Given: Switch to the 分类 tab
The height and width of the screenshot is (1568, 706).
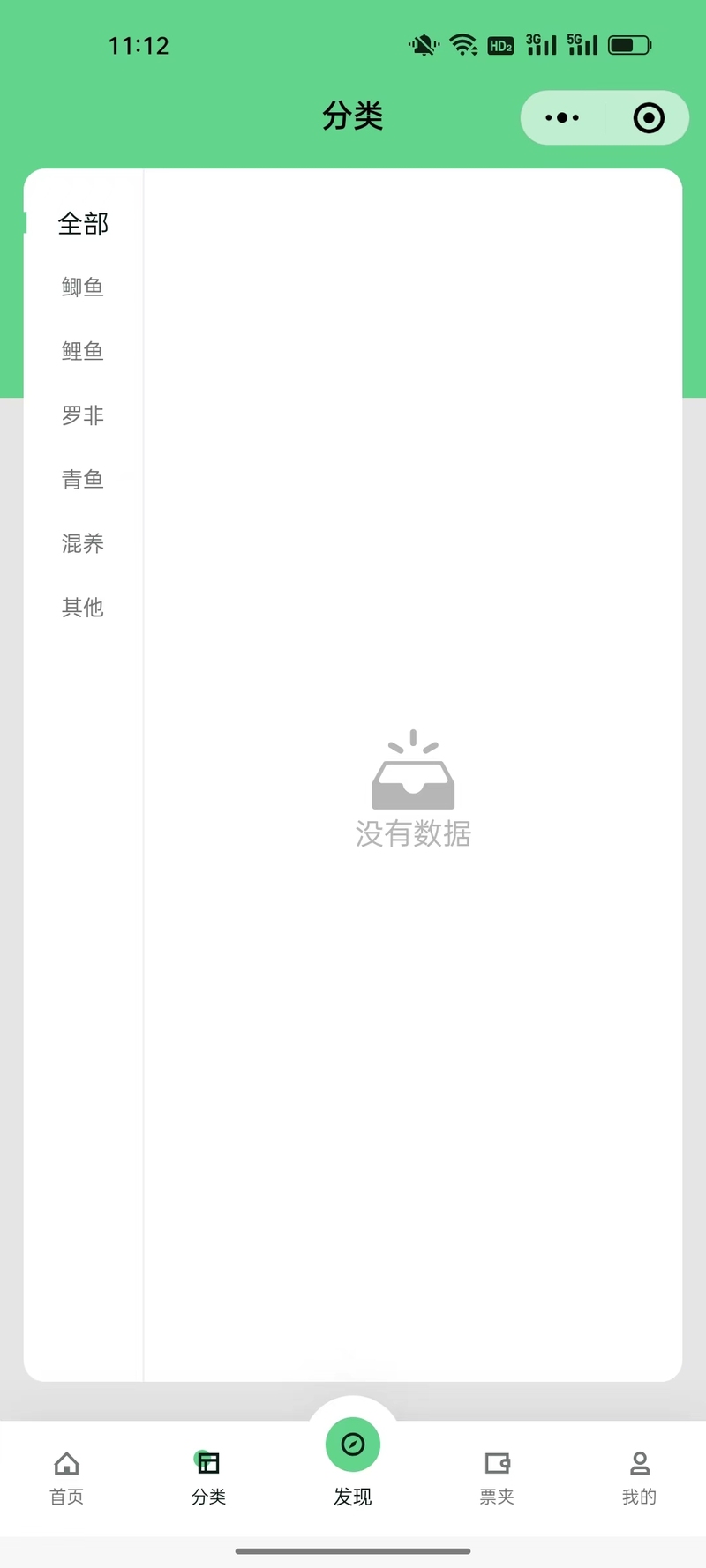Looking at the screenshot, I should coord(209,1477).
